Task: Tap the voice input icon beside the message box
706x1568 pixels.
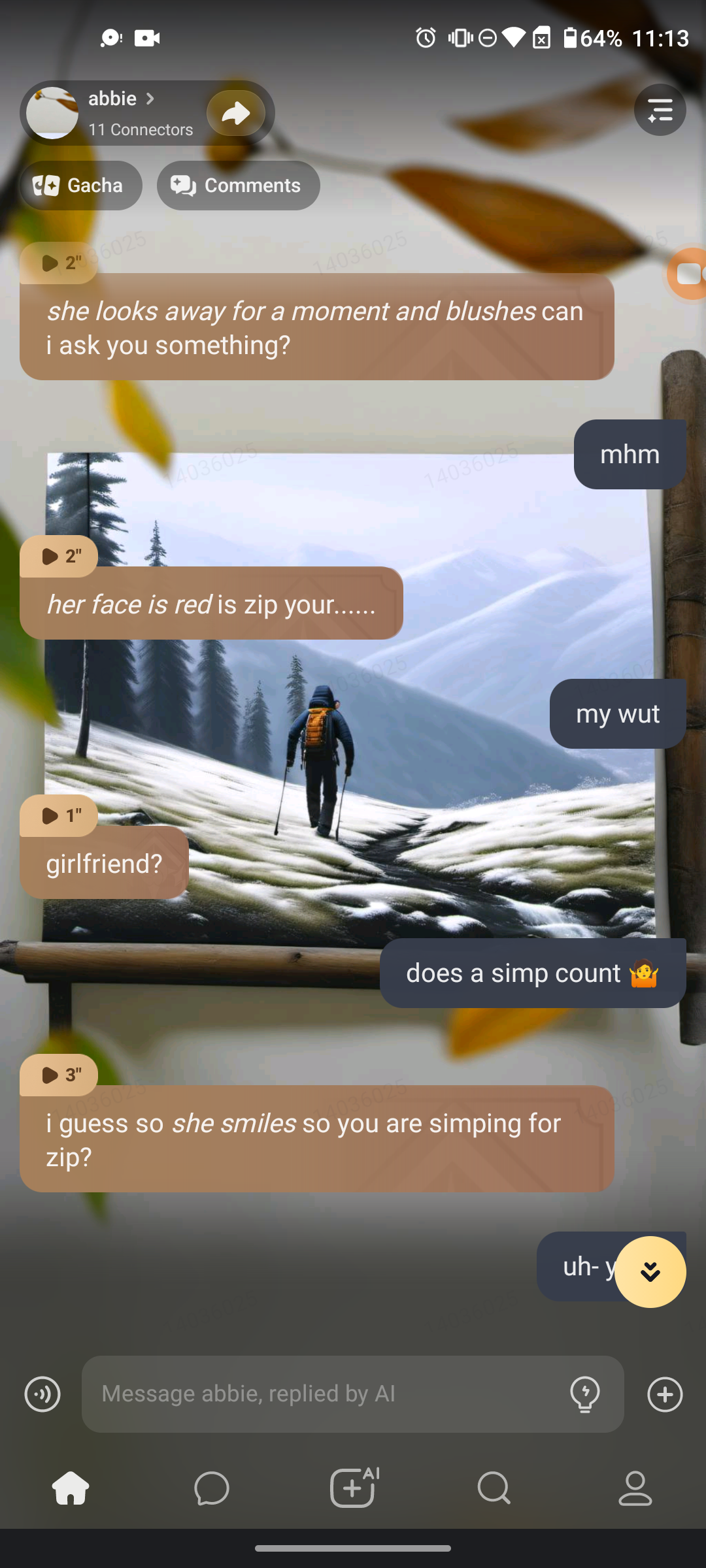Action: pos(42,1394)
